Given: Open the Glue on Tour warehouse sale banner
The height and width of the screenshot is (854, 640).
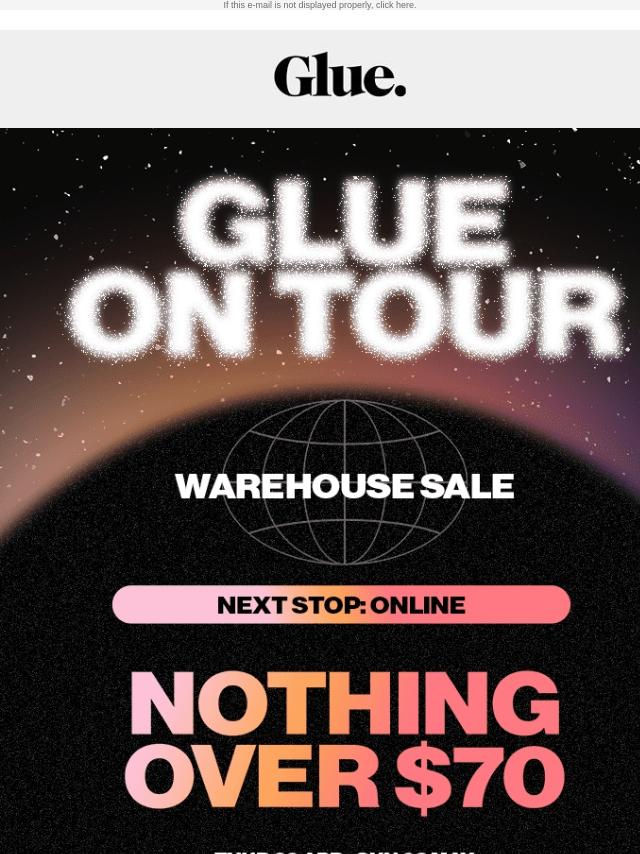Looking at the screenshot, I should coord(320,491).
